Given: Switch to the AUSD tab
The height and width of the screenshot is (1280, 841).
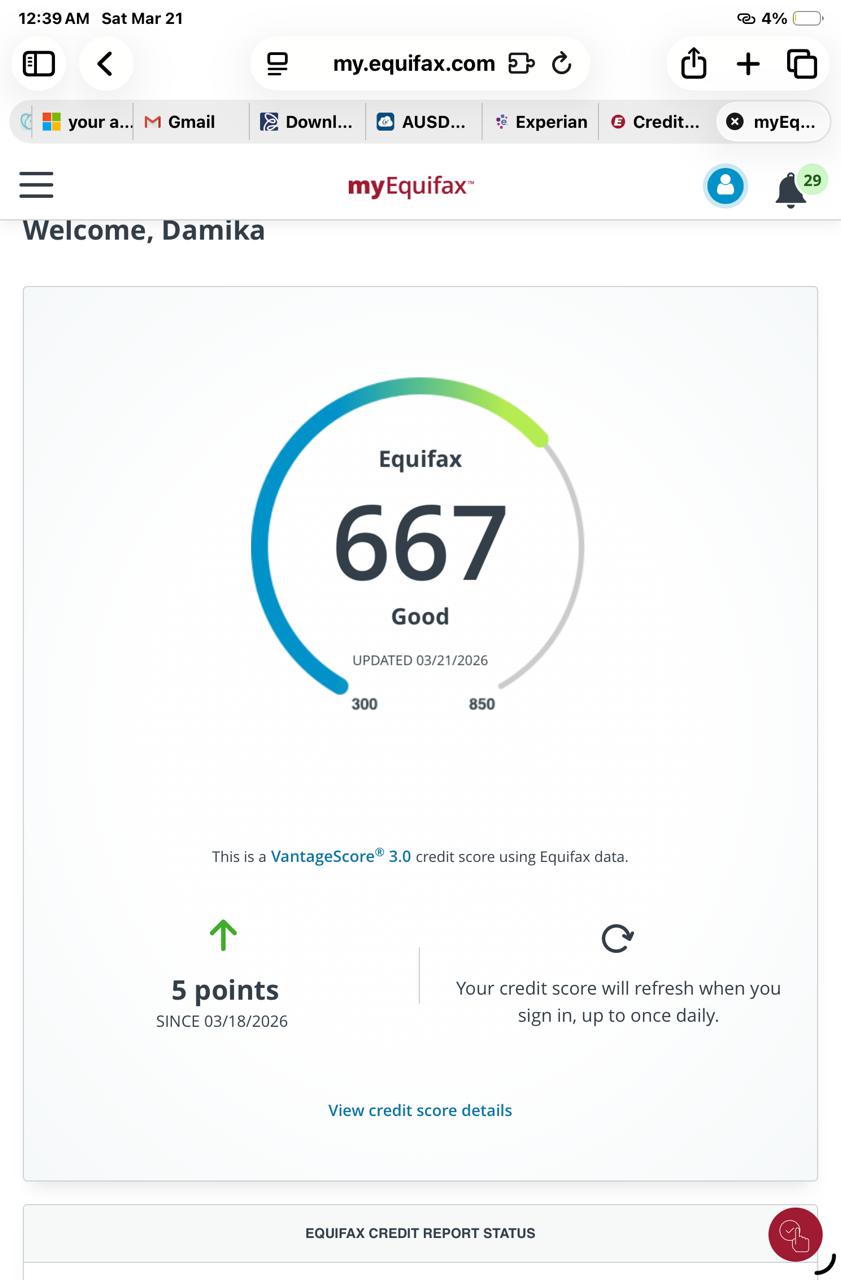Looking at the screenshot, I should 423,122.
